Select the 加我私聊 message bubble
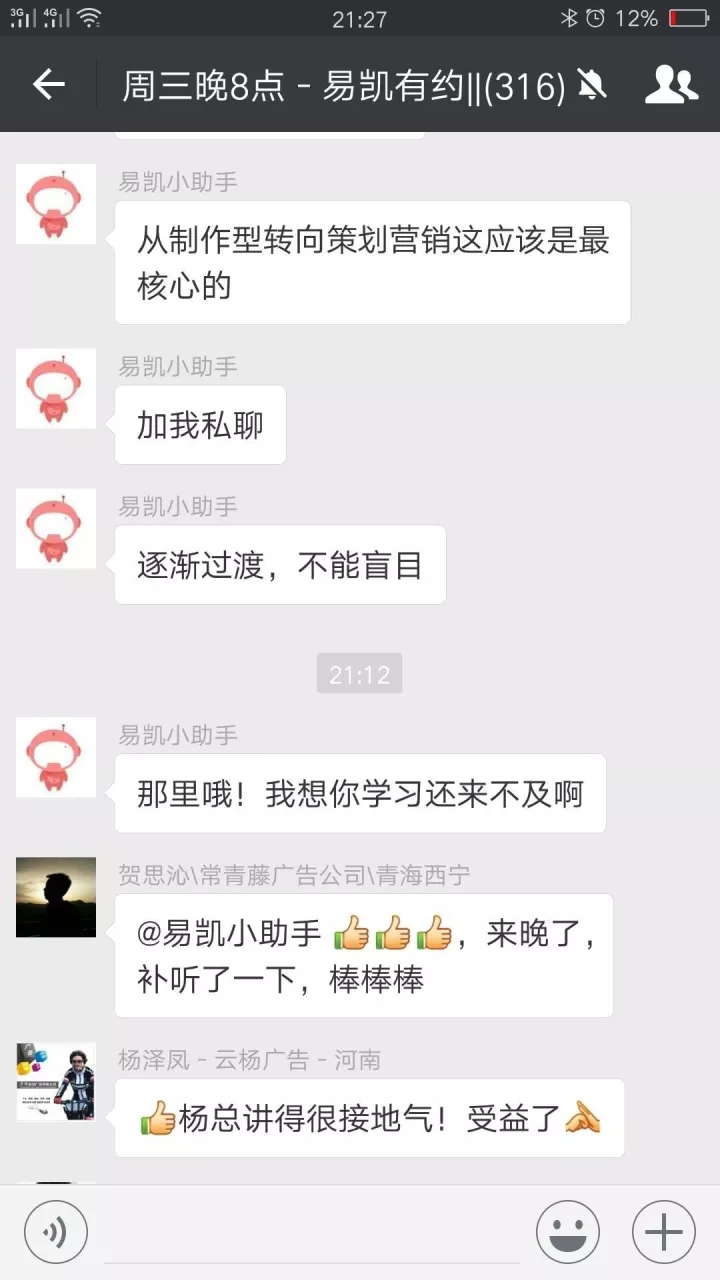 click(x=200, y=424)
